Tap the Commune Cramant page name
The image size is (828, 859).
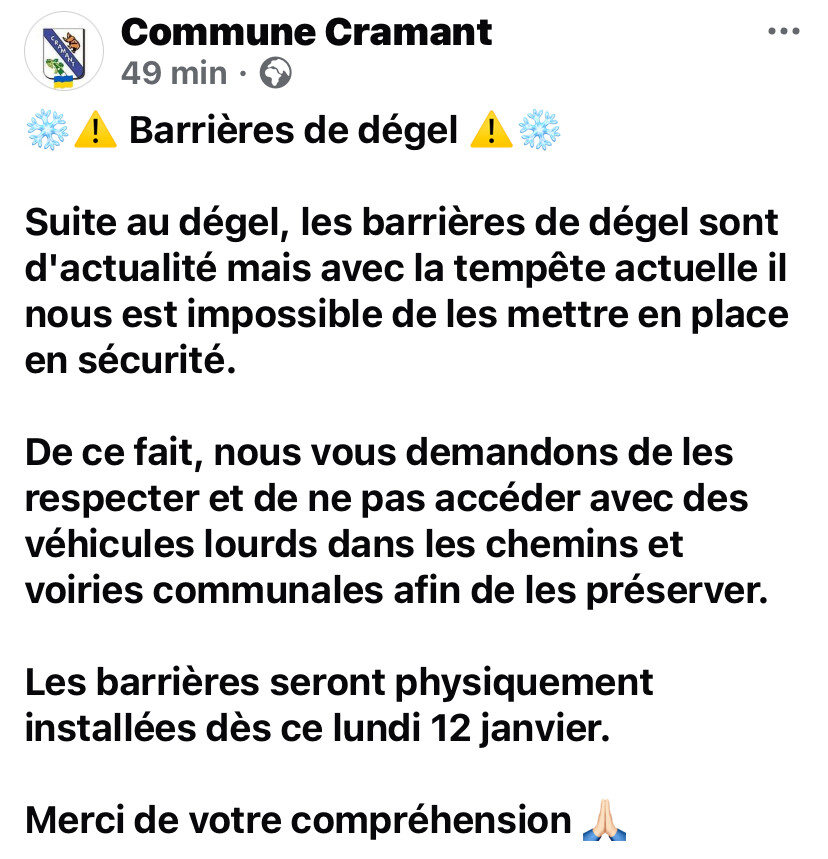(x=306, y=32)
